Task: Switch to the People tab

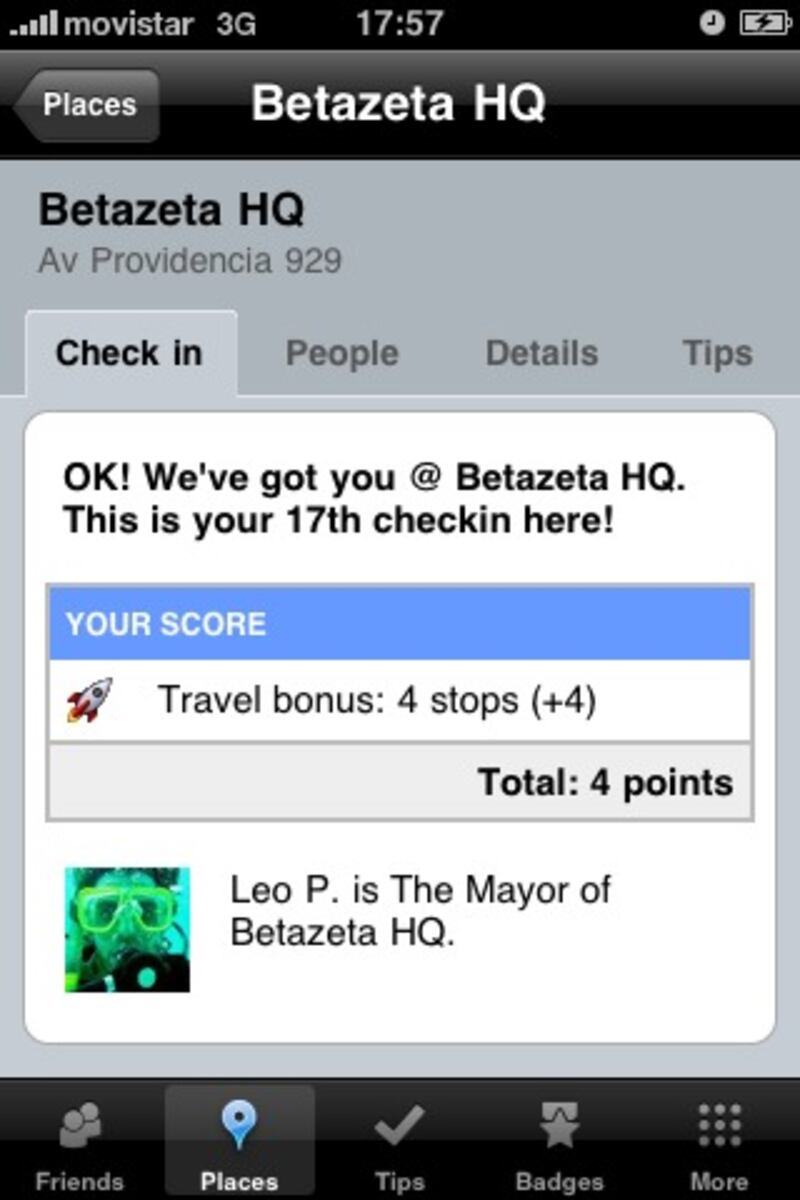Action: [342, 353]
